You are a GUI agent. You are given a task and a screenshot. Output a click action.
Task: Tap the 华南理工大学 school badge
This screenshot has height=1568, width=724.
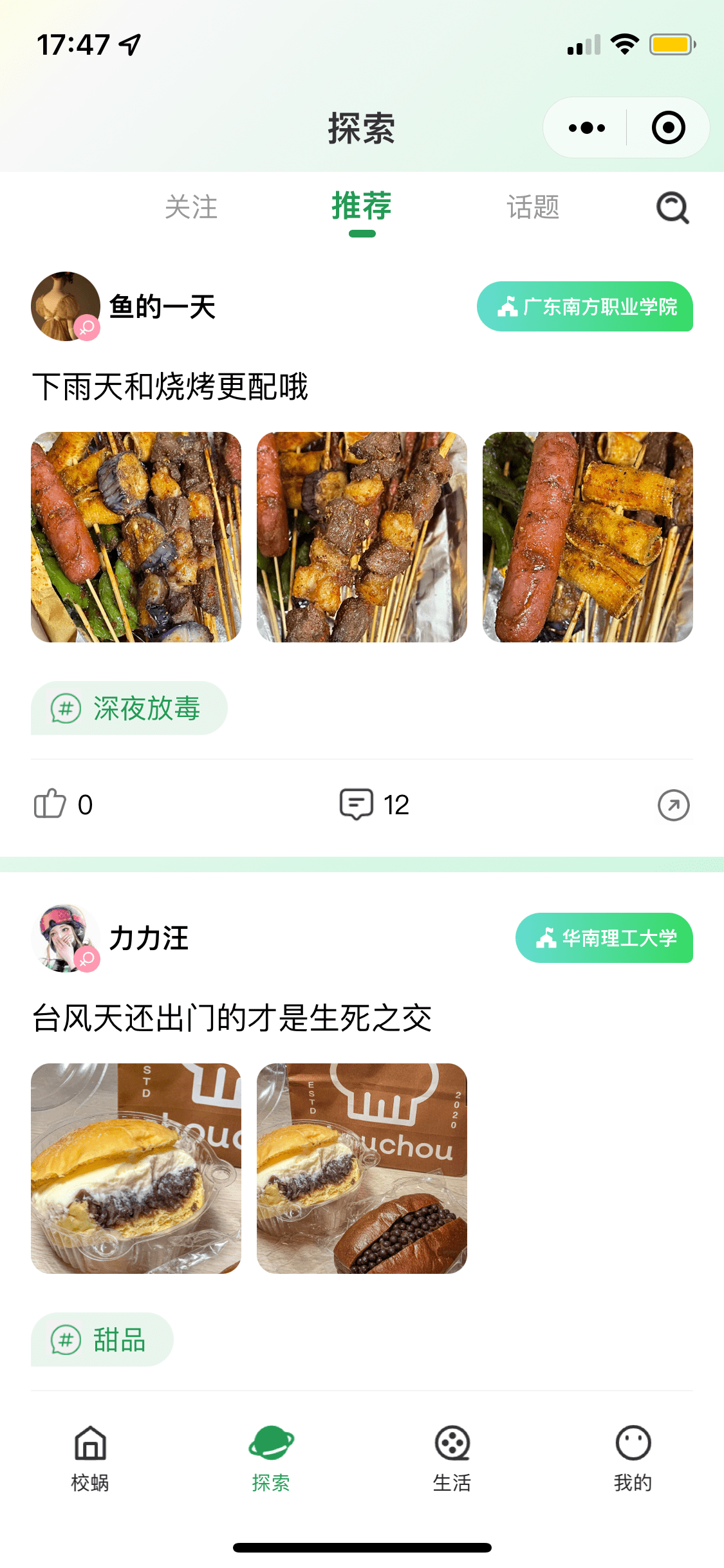(604, 939)
